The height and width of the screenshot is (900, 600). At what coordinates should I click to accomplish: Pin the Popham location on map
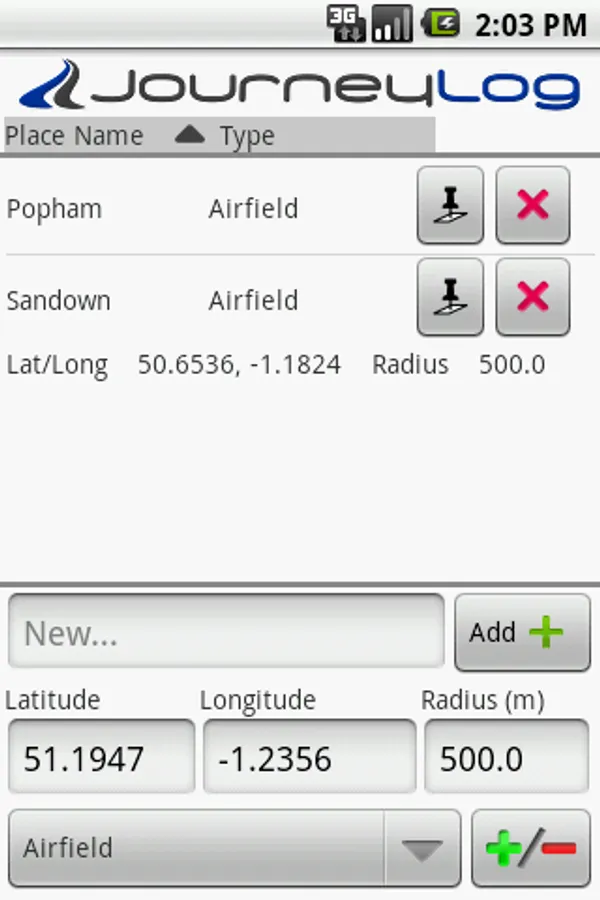pos(450,205)
